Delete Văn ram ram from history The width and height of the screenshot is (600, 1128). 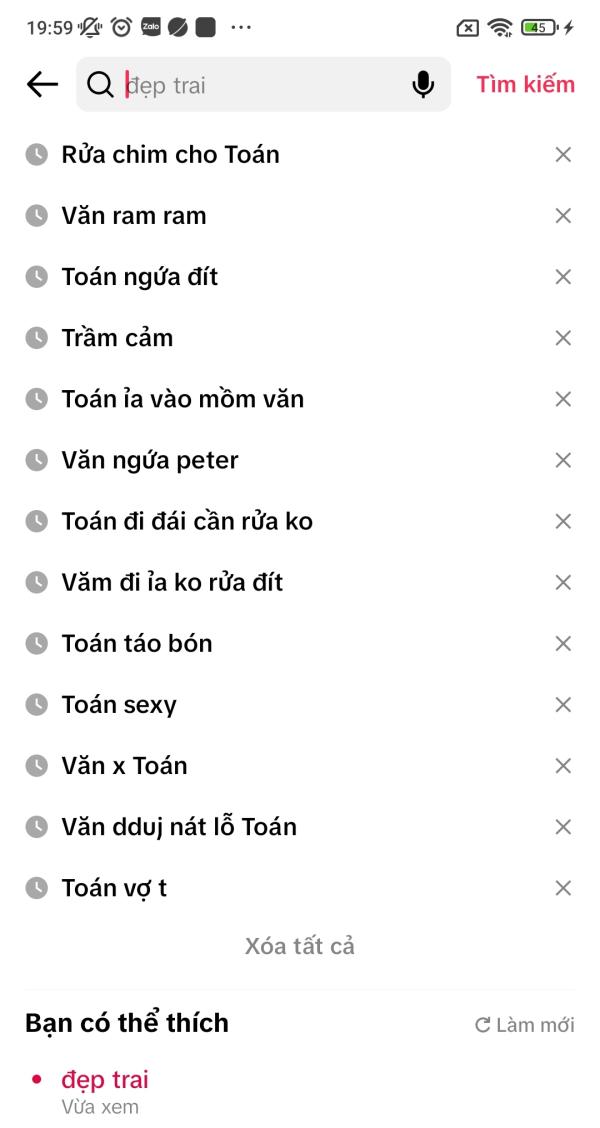coord(563,216)
